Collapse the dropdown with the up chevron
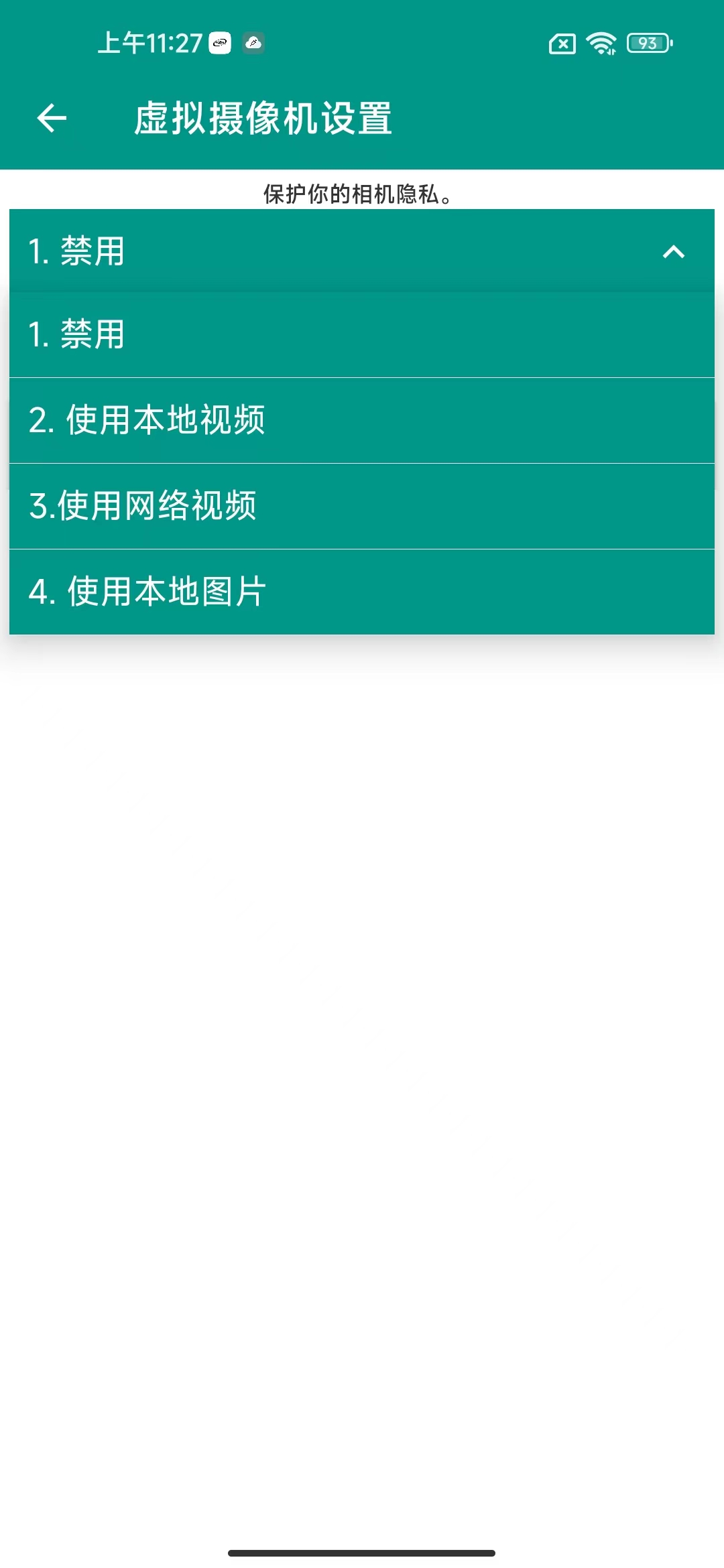724x1568 pixels. (x=674, y=252)
